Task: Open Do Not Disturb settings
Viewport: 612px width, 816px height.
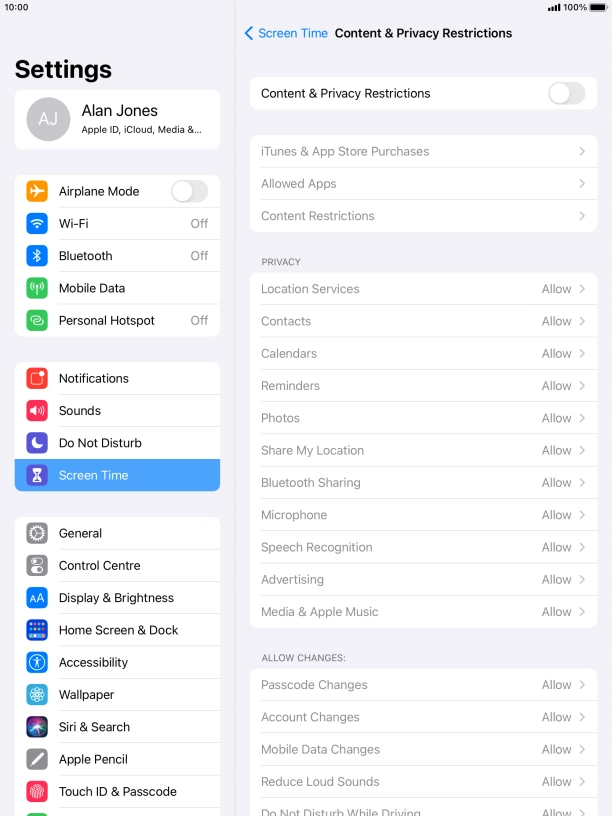Action: point(118,443)
